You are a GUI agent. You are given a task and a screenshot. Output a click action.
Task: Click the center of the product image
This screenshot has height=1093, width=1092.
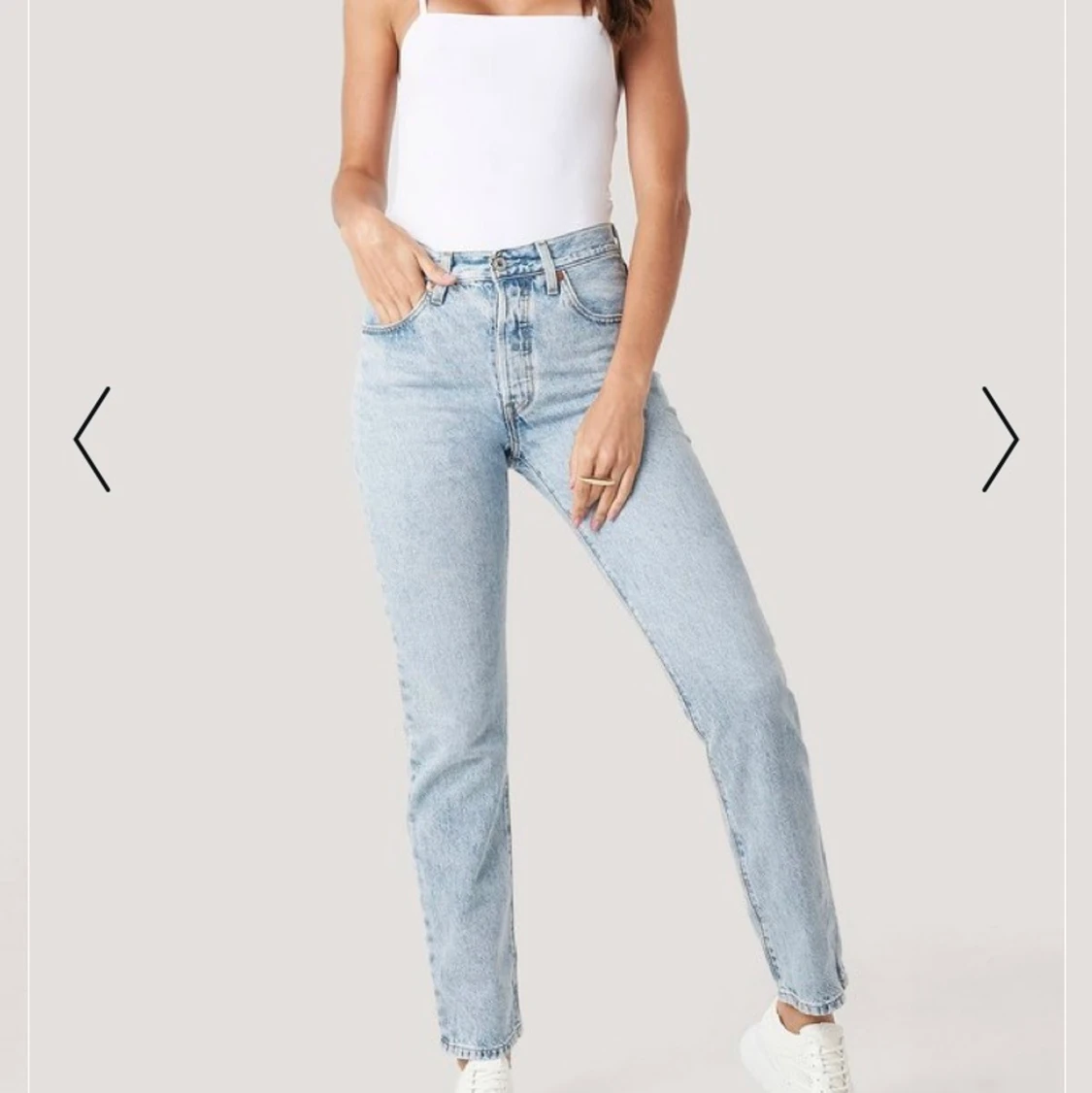click(x=546, y=546)
